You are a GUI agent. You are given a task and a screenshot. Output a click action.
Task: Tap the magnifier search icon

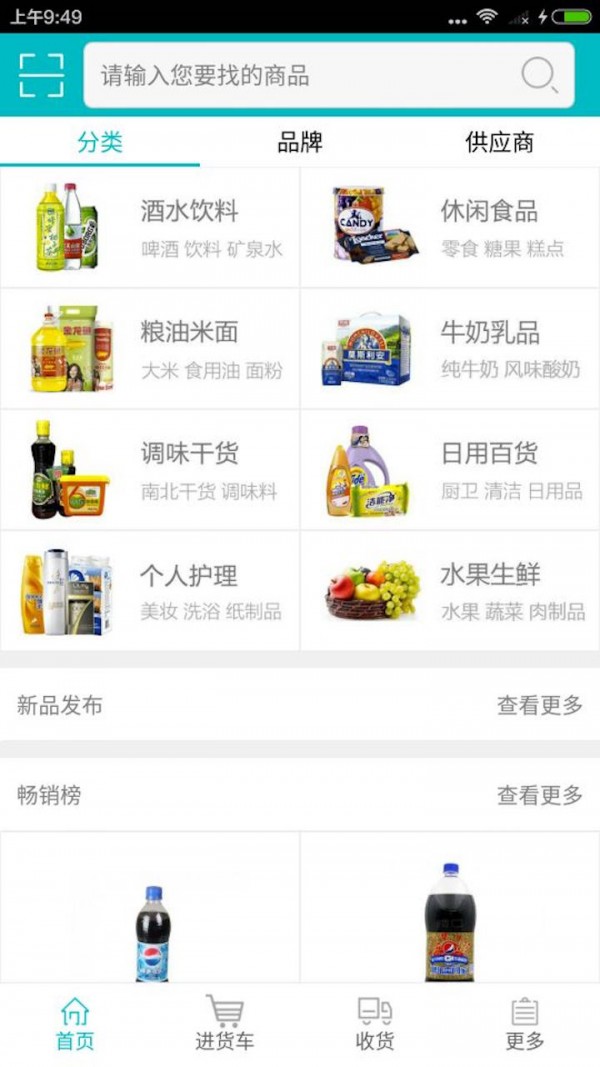pyautogui.click(x=539, y=75)
